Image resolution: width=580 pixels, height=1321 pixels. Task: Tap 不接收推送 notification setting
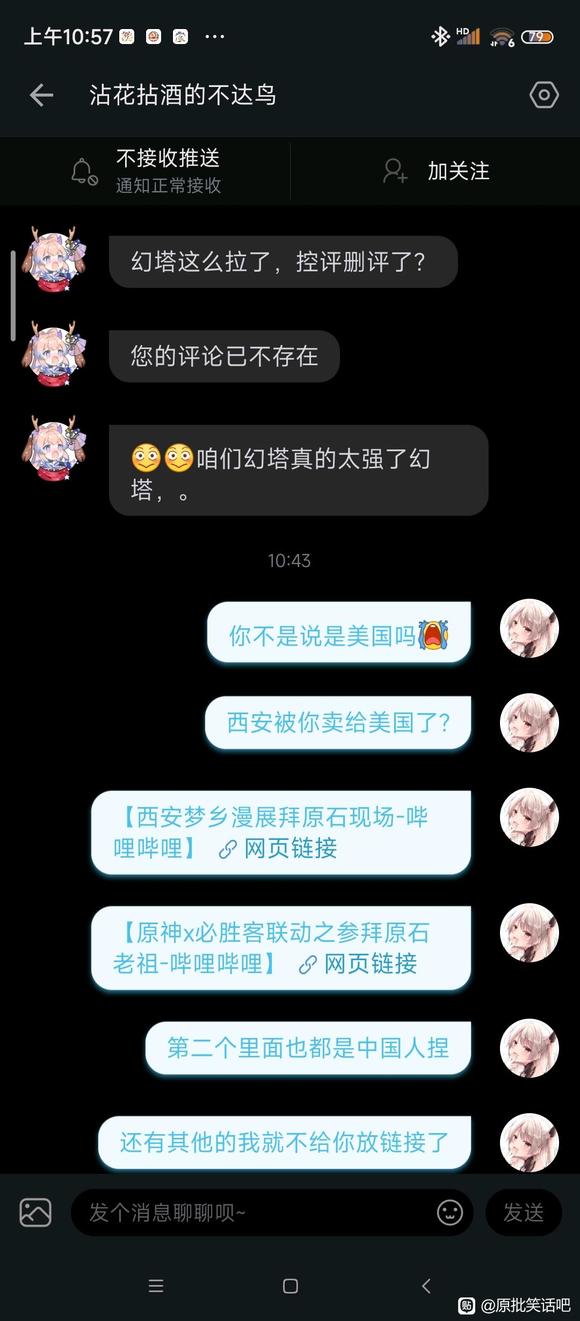coord(145,171)
